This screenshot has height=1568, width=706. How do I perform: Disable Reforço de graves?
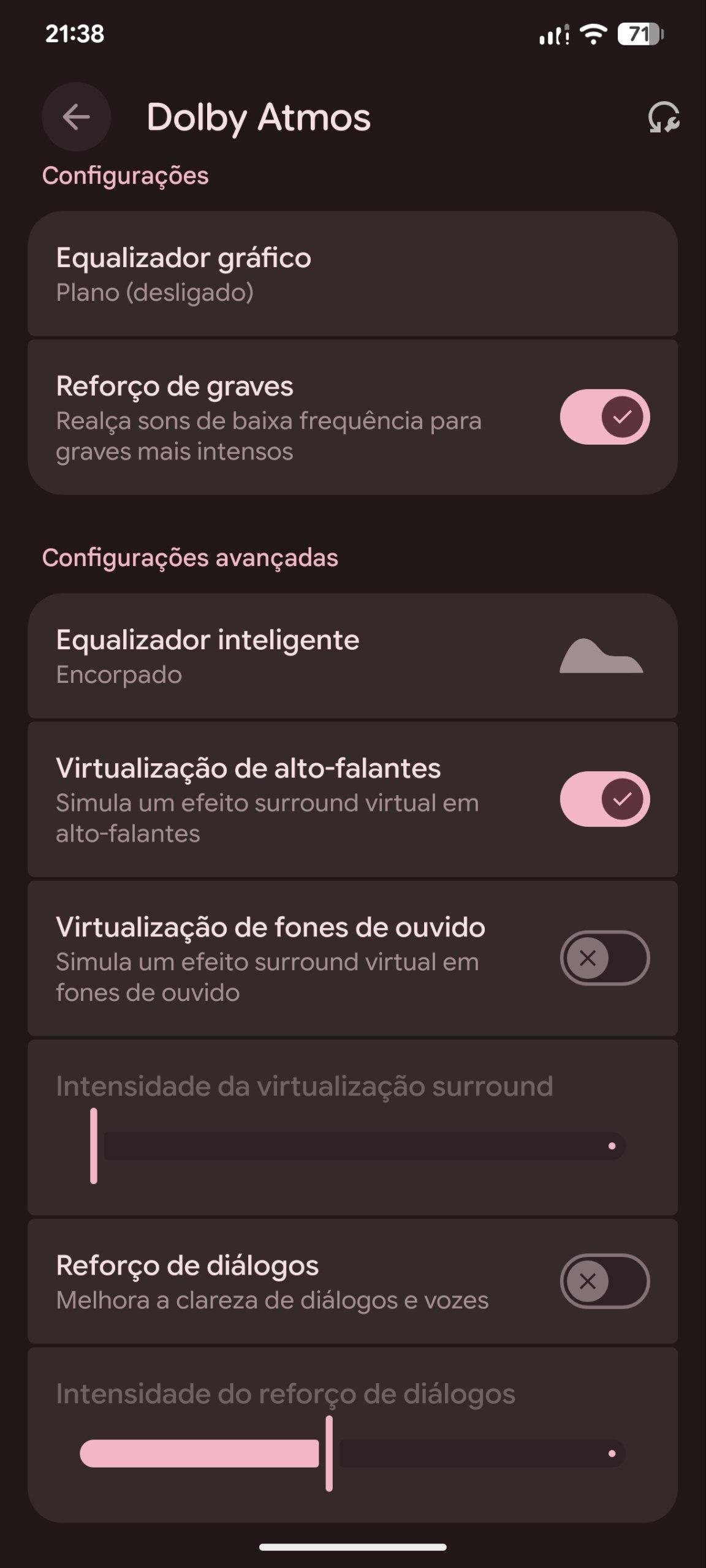click(604, 417)
